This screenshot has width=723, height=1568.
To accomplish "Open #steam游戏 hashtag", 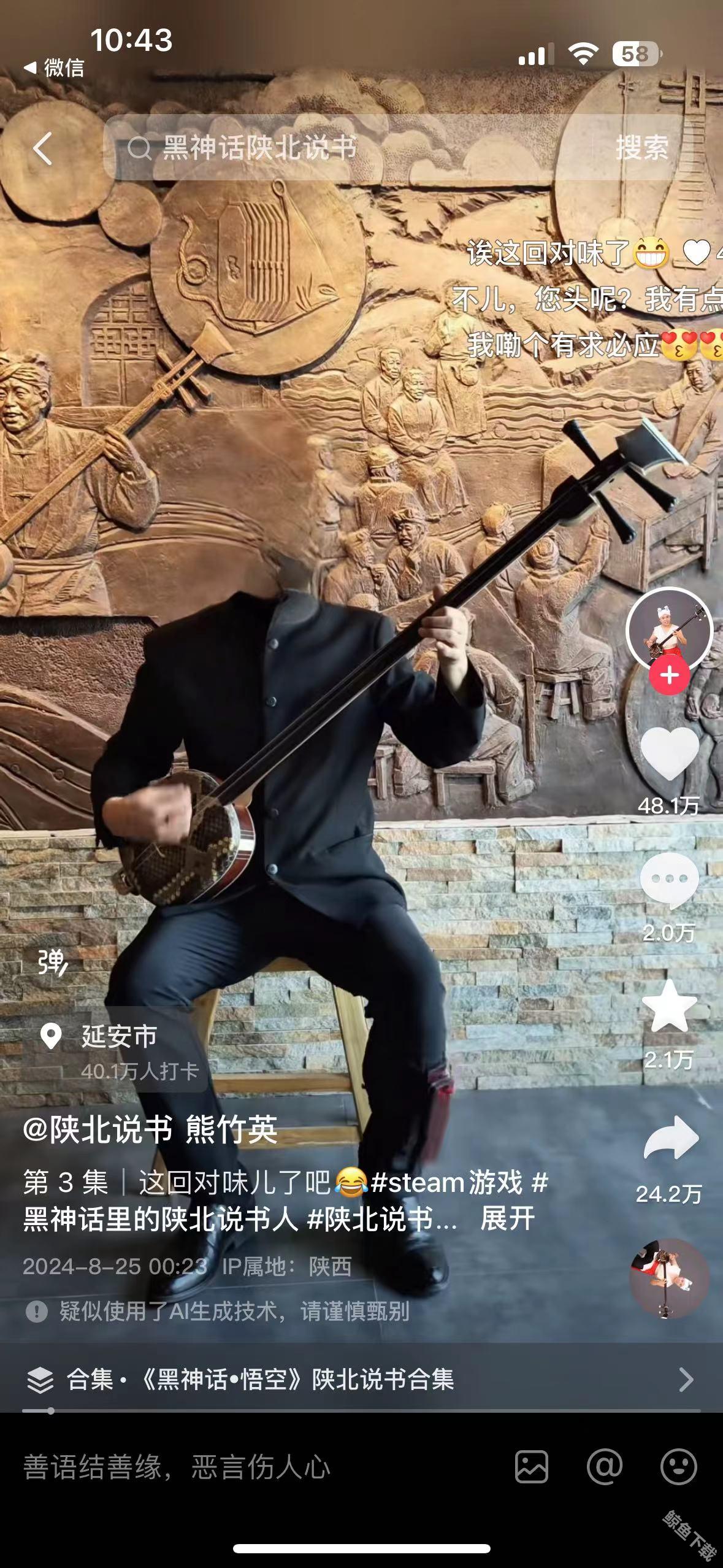I will 446,1182.
